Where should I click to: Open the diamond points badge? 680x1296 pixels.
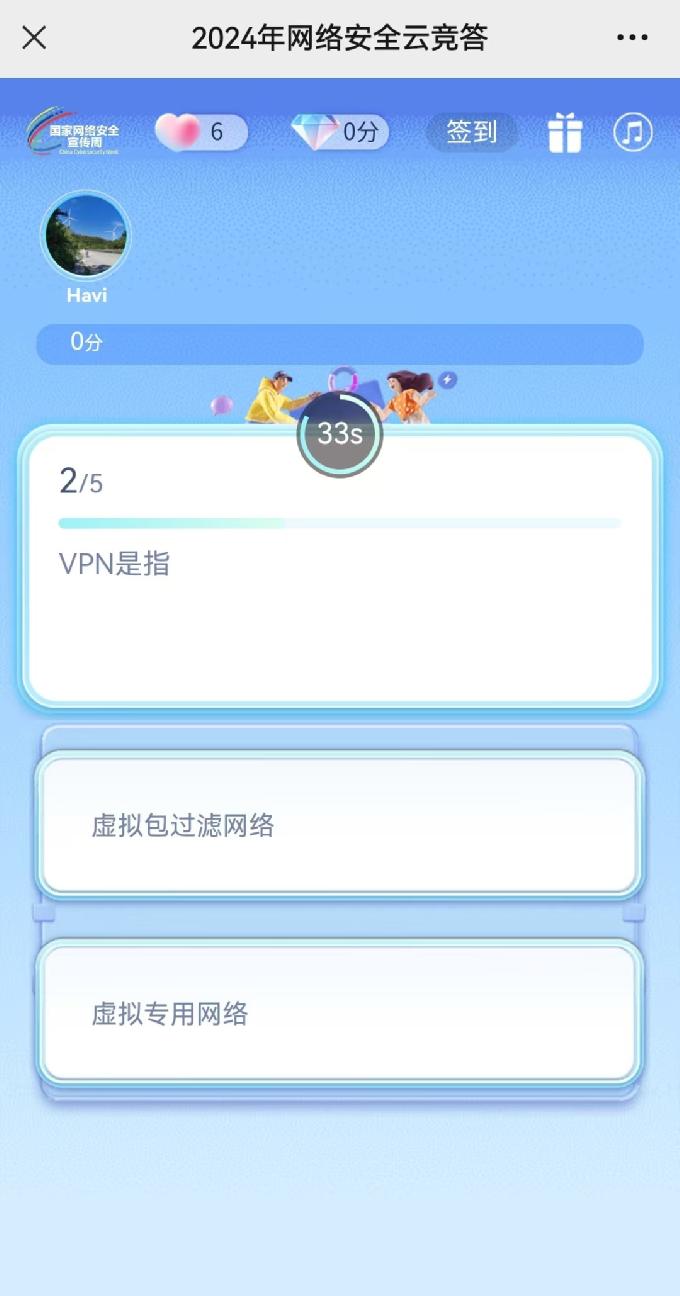pyautogui.click(x=340, y=132)
